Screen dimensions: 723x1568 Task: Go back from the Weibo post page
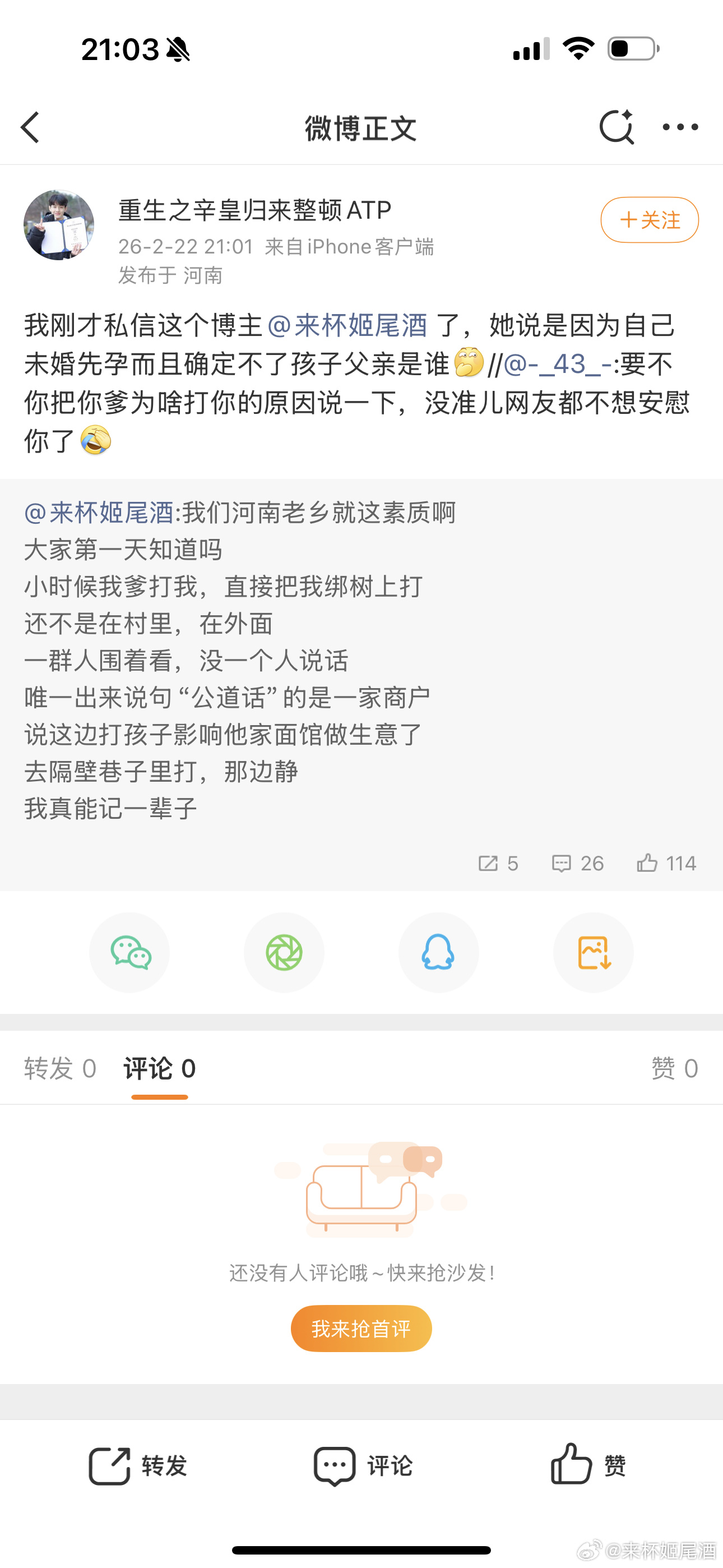pyautogui.click(x=30, y=127)
